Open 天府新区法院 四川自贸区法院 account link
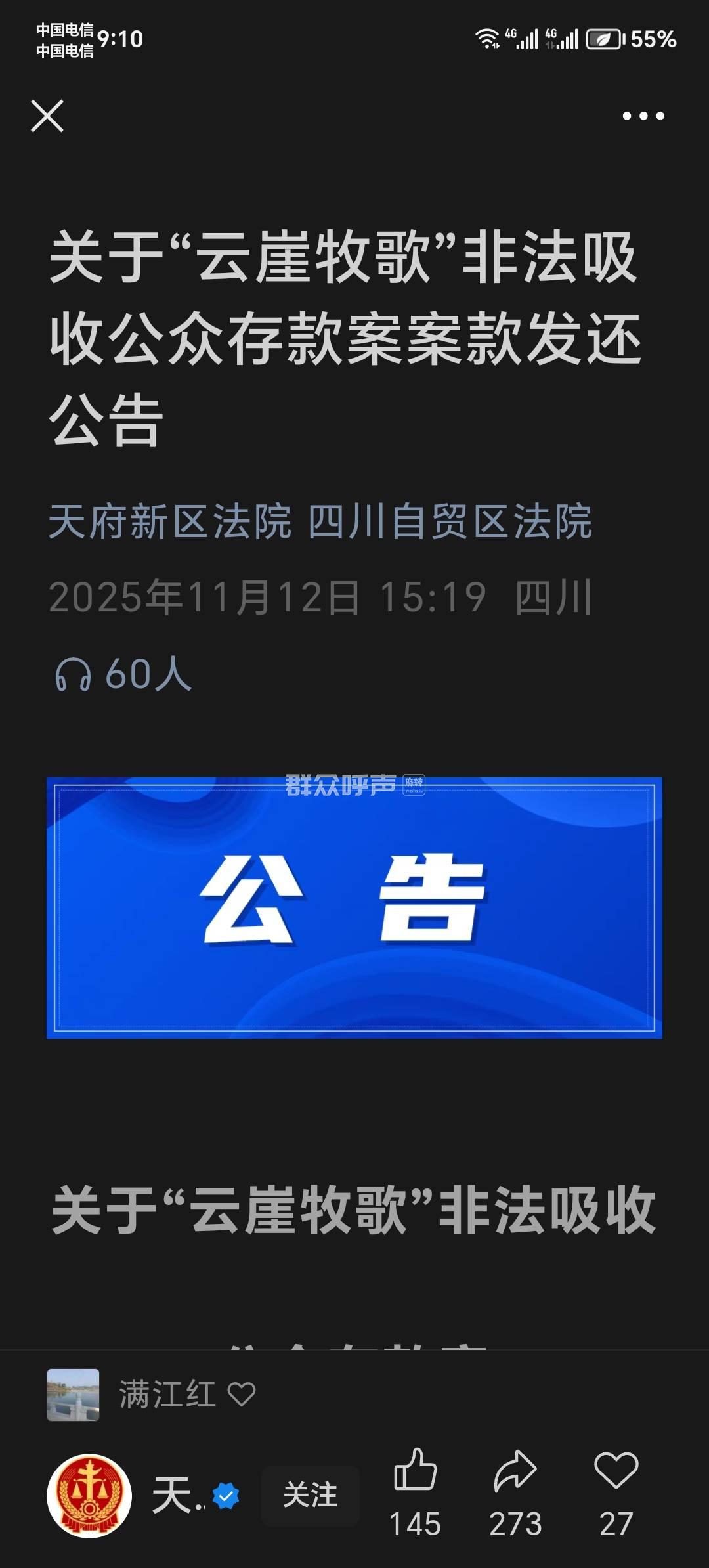The height and width of the screenshot is (1568, 709). point(320,522)
